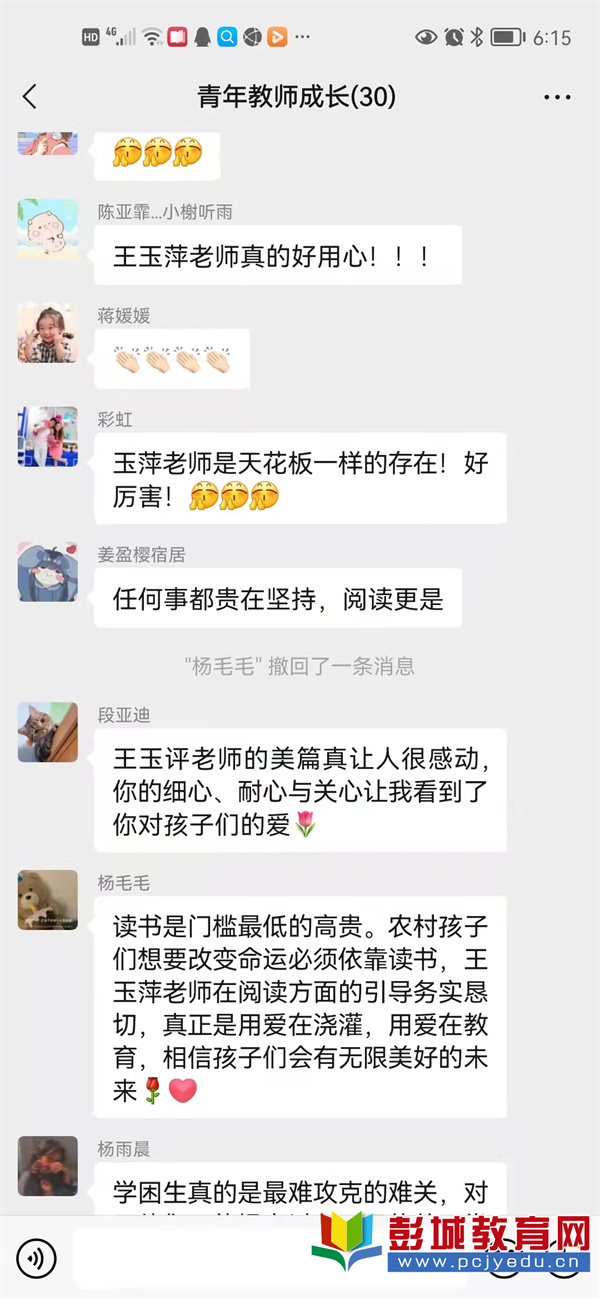This screenshot has width=600, height=1300.
Task: Tap 彩虹's avatar
Action: pos(47,436)
